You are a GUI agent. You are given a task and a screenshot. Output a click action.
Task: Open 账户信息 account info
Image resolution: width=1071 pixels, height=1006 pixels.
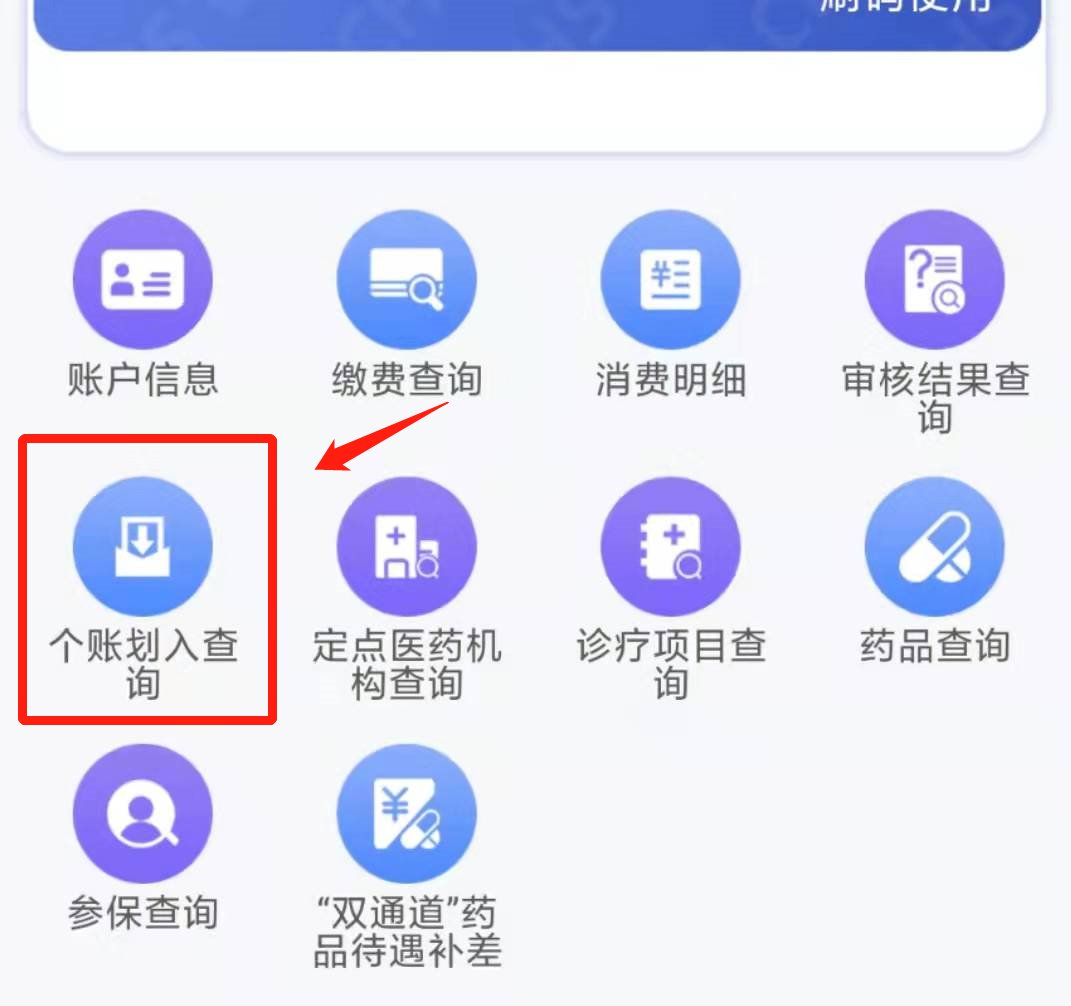tap(143, 279)
